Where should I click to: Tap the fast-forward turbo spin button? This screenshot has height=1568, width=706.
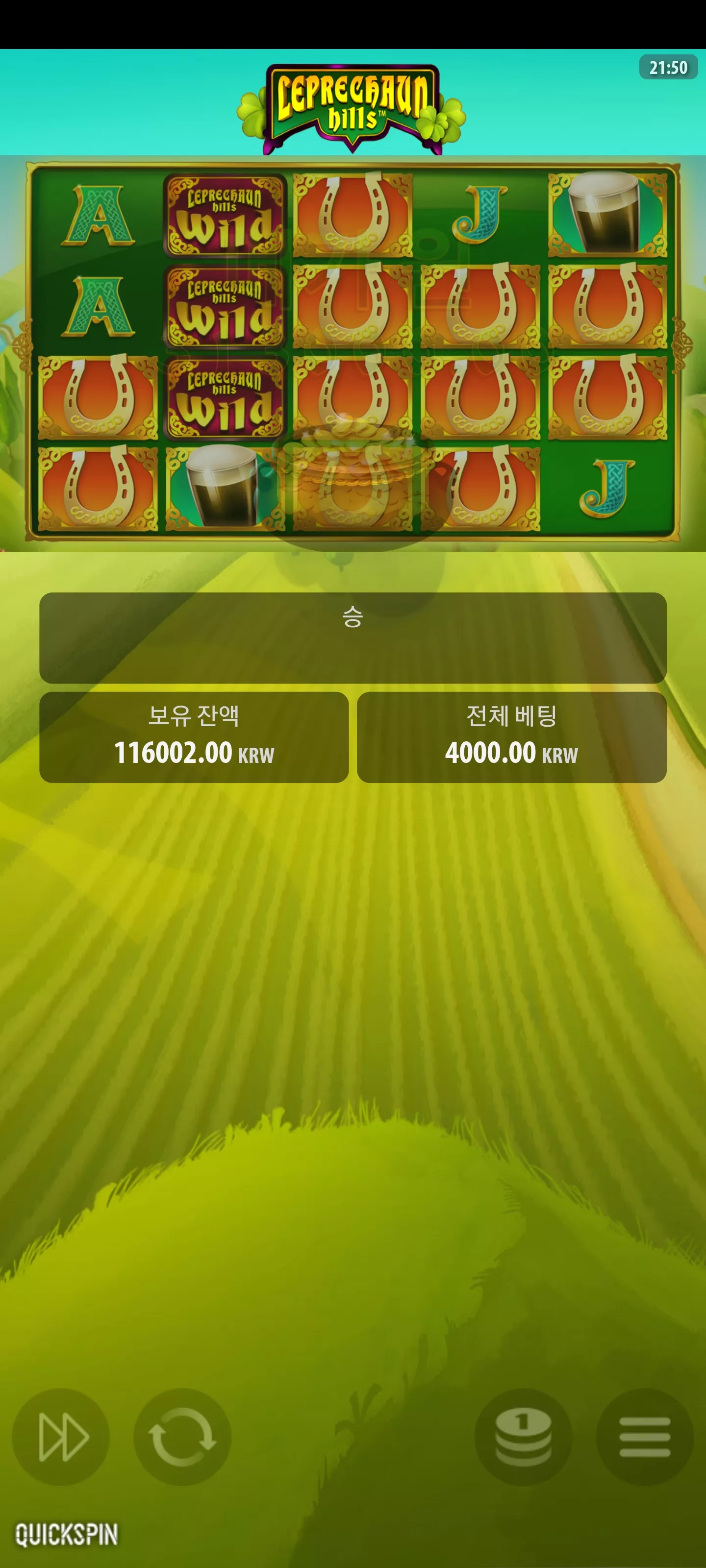coord(61,1437)
